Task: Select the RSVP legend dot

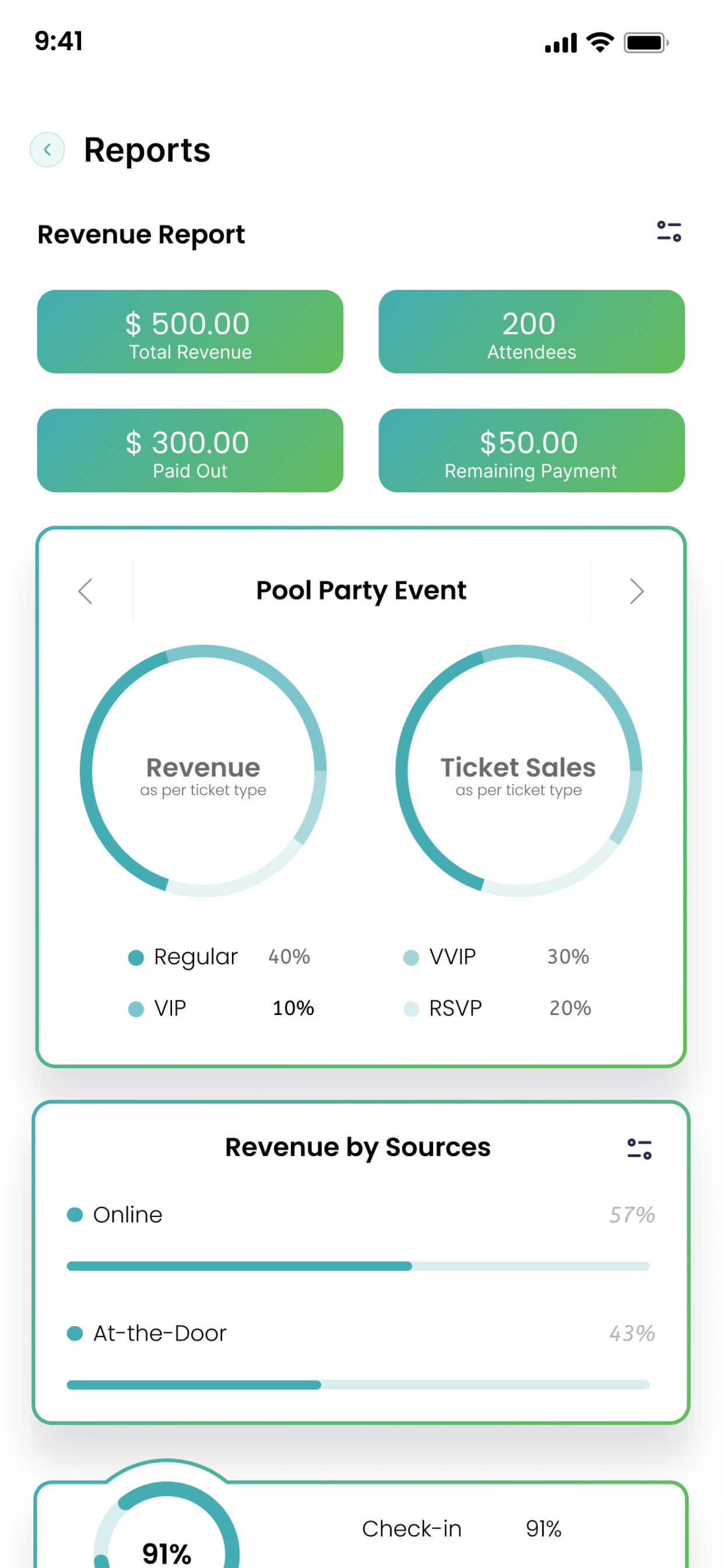Action: (x=412, y=1009)
